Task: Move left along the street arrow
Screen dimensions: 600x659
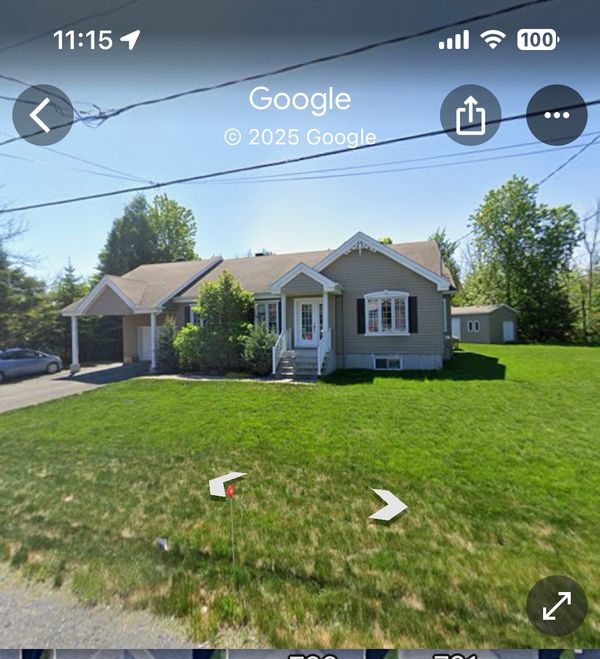Action: (226, 484)
